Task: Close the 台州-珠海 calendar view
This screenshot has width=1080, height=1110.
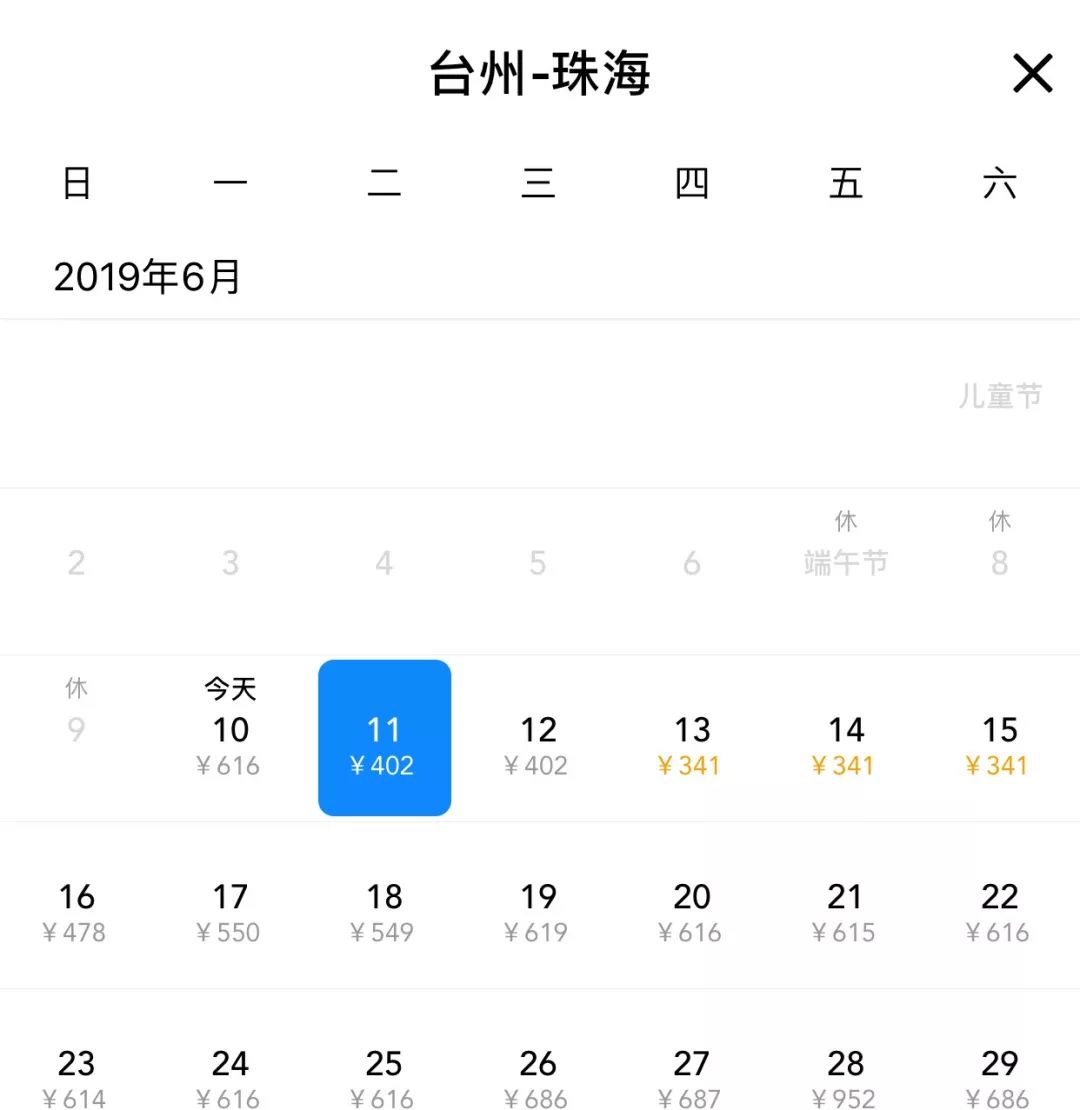Action: point(1031,73)
